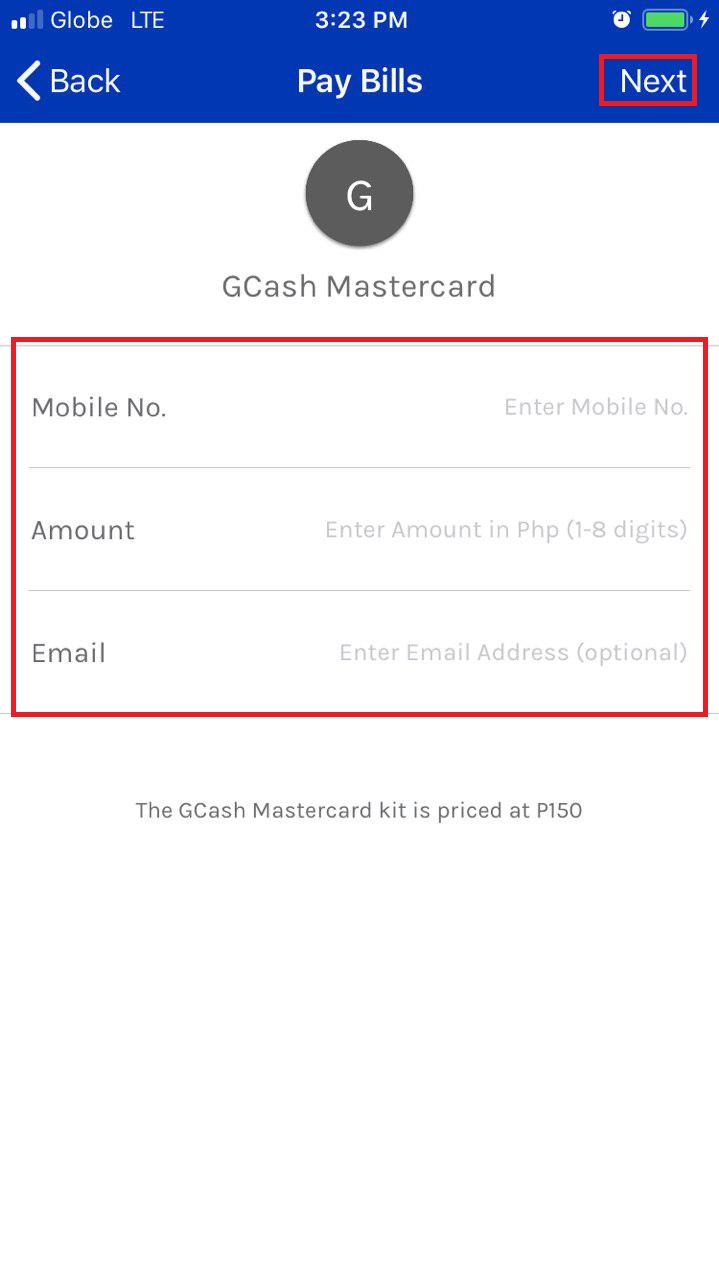This screenshot has height=1280, width=719.
Task: Go back from Pay Bills
Action: pyautogui.click(x=68, y=81)
